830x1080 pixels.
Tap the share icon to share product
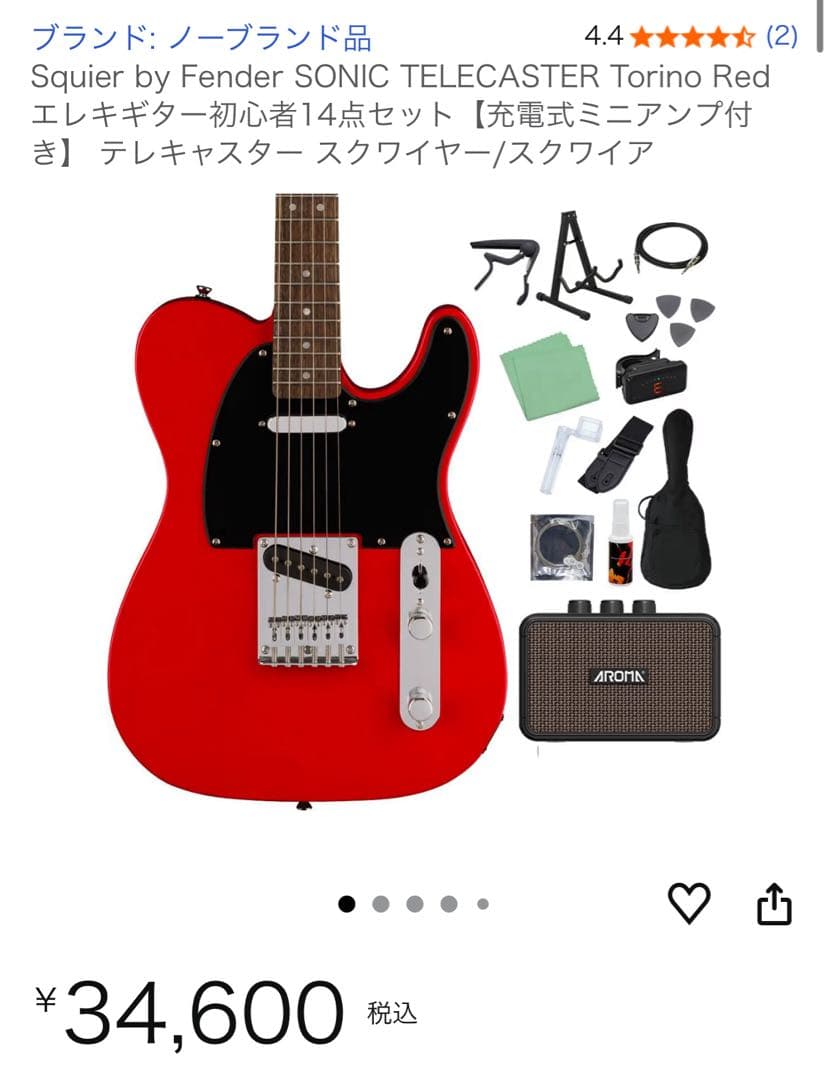[772, 903]
